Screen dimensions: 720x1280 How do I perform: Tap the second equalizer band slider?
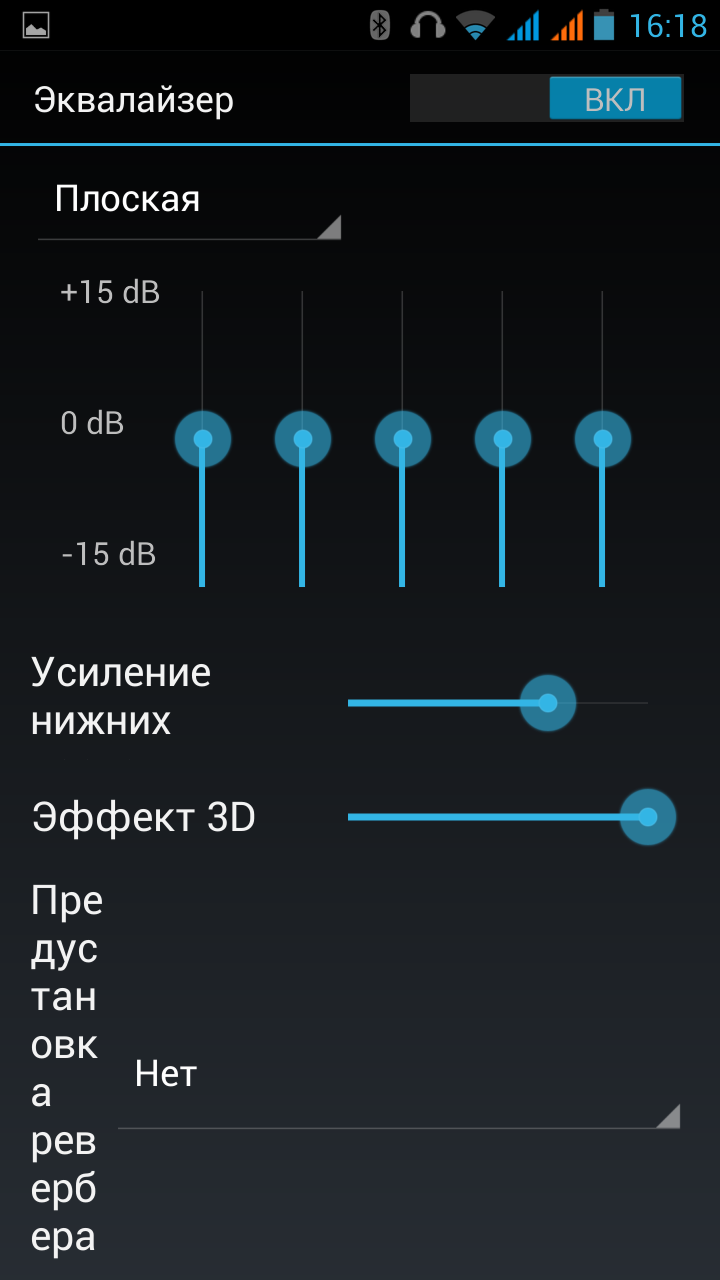[303, 439]
